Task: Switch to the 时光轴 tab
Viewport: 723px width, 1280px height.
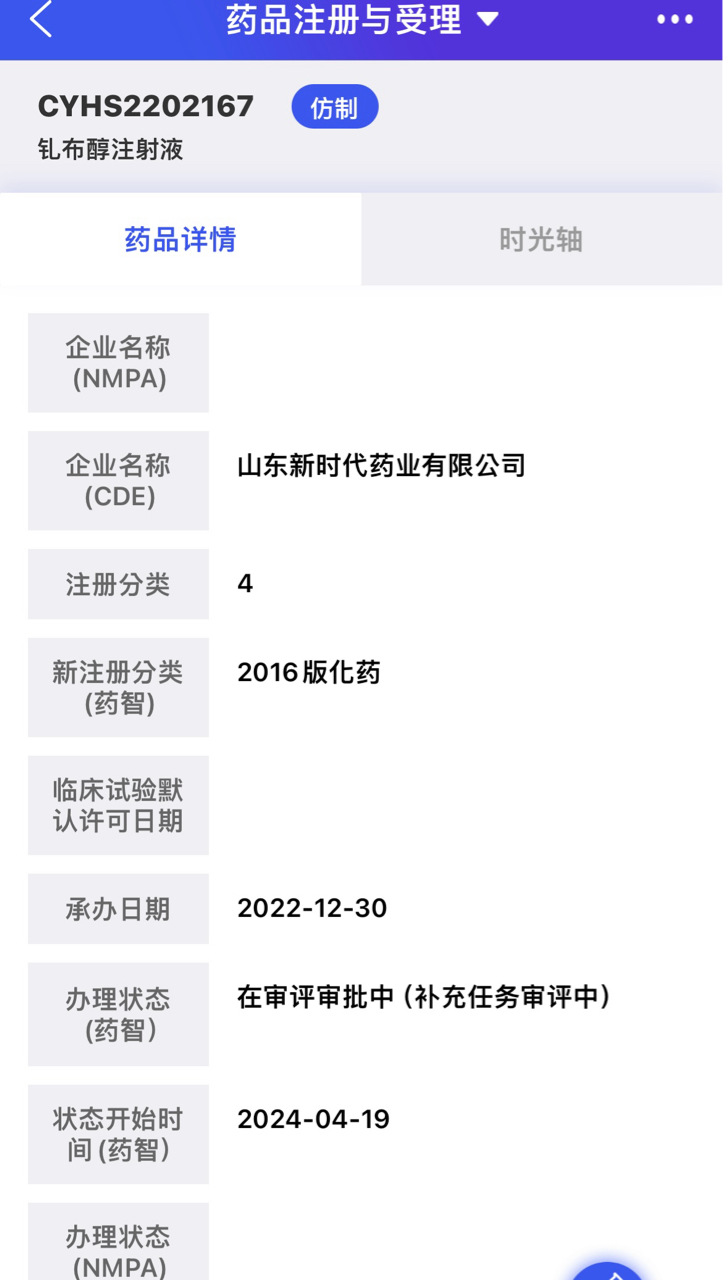Action: [541, 240]
